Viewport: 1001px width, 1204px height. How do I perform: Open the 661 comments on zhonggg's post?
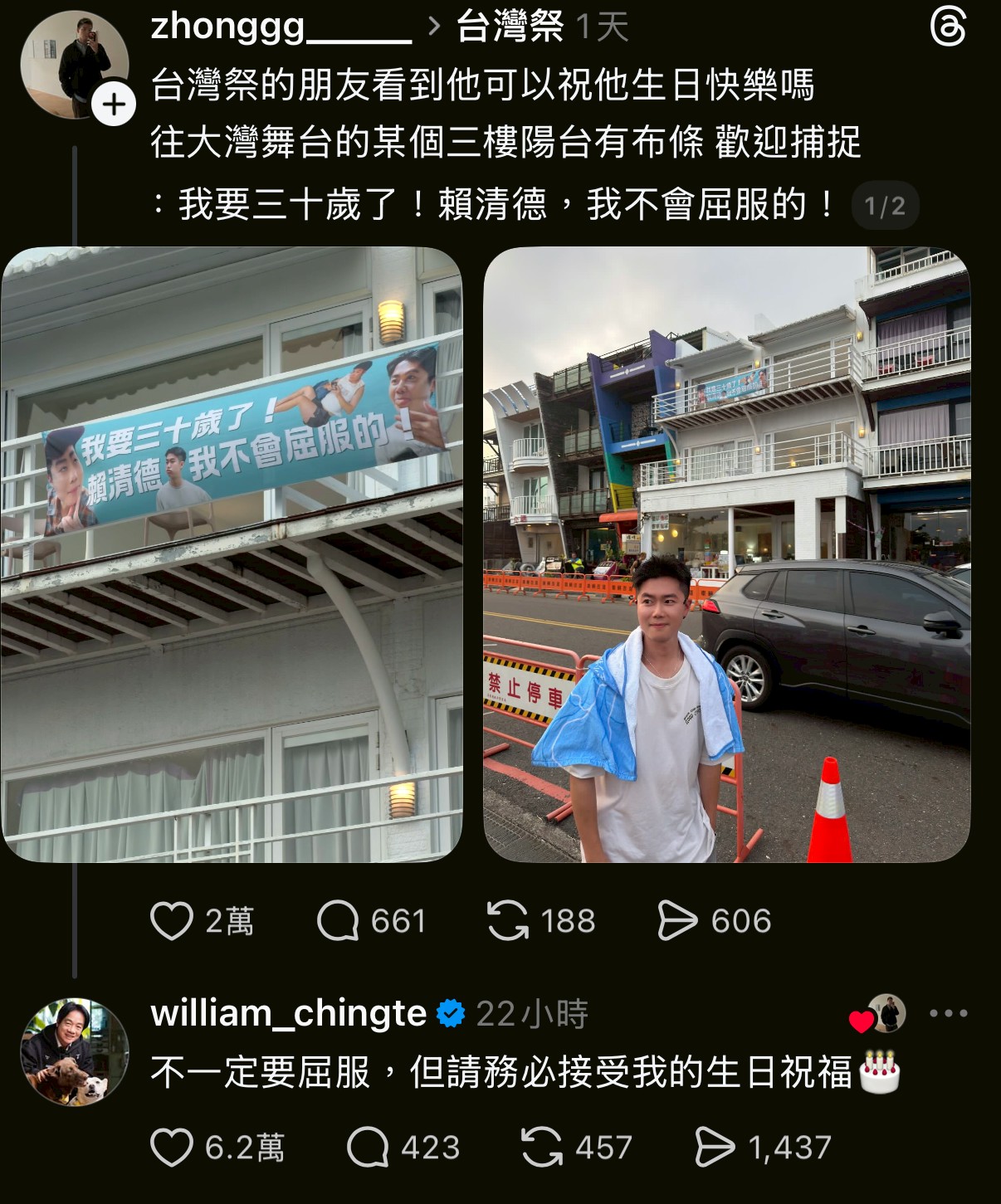point(339,921)
